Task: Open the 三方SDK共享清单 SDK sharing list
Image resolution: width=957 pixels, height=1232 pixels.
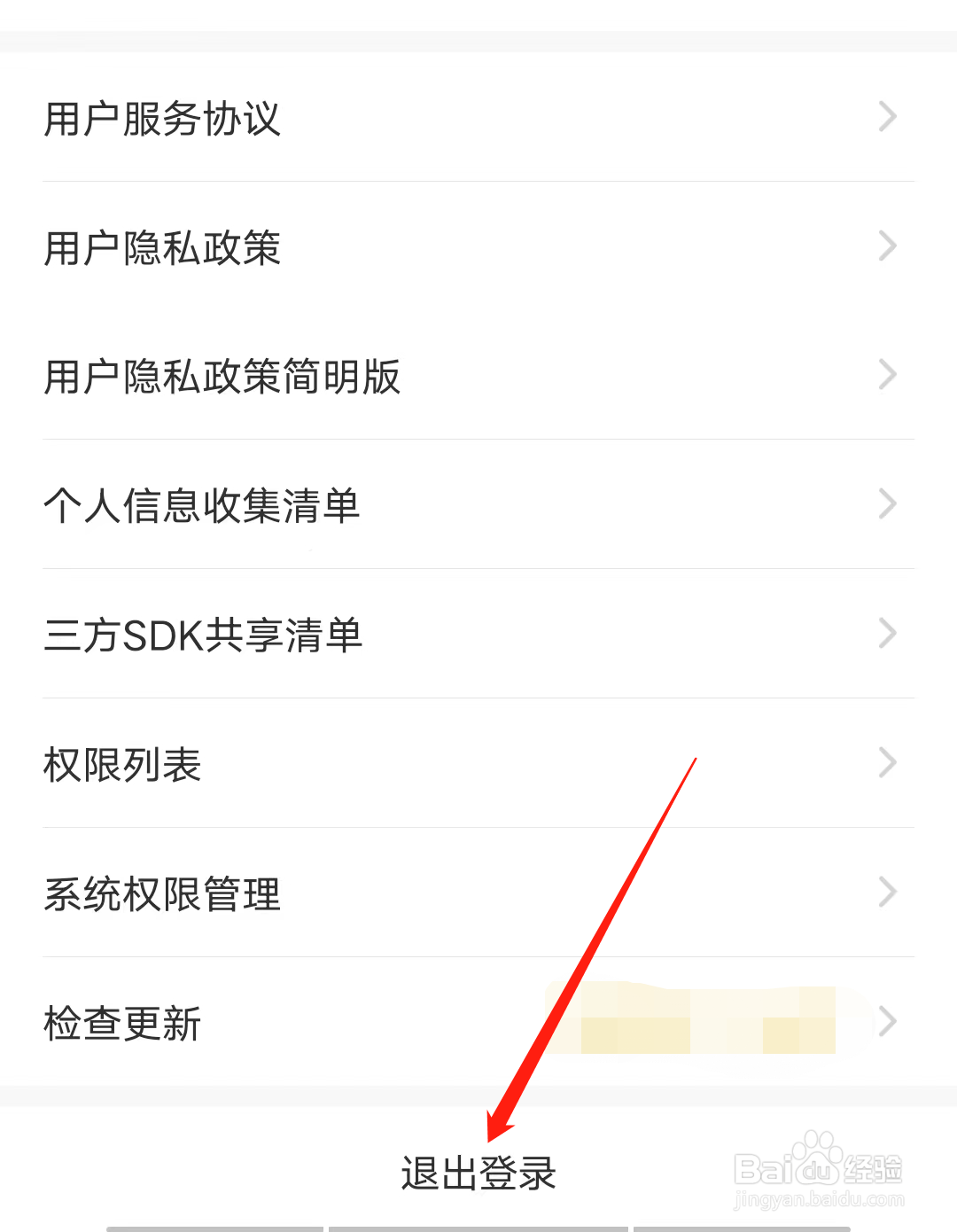Action: [x=203, y=633]
